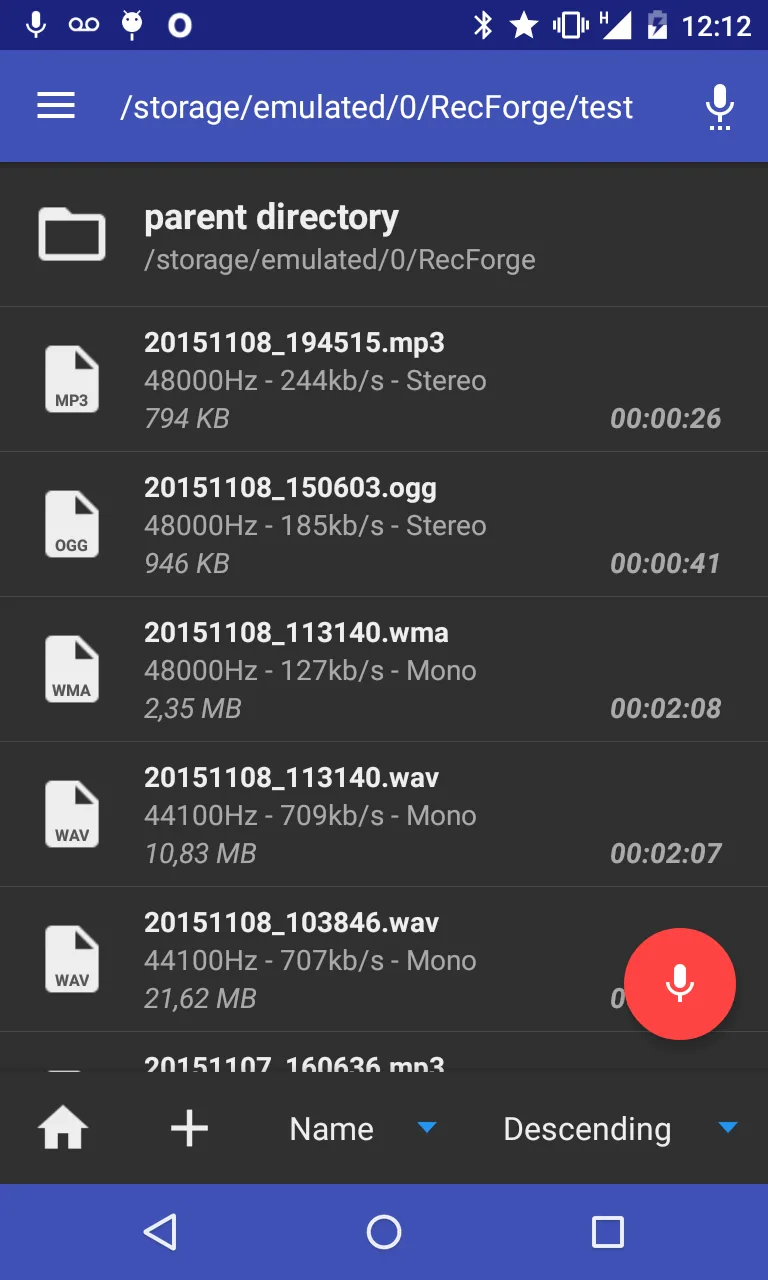Go to the home folder

click(63, 1129)
